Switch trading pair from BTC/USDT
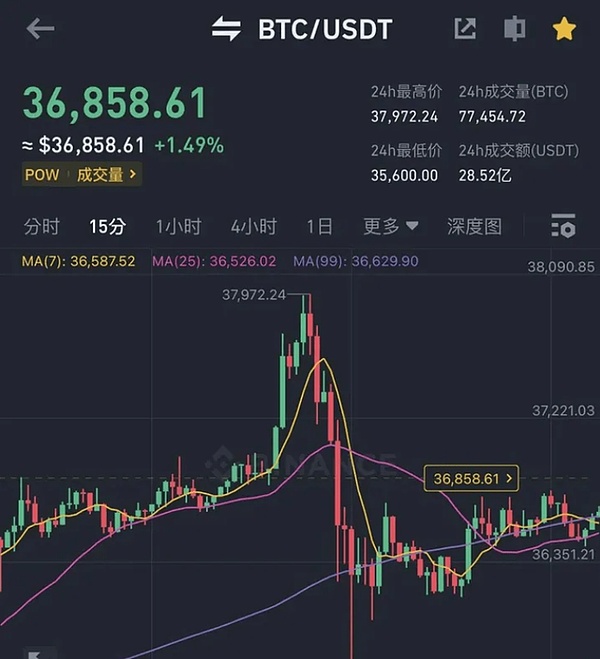This screenshot has width=600, height=659. click(303, 29)
